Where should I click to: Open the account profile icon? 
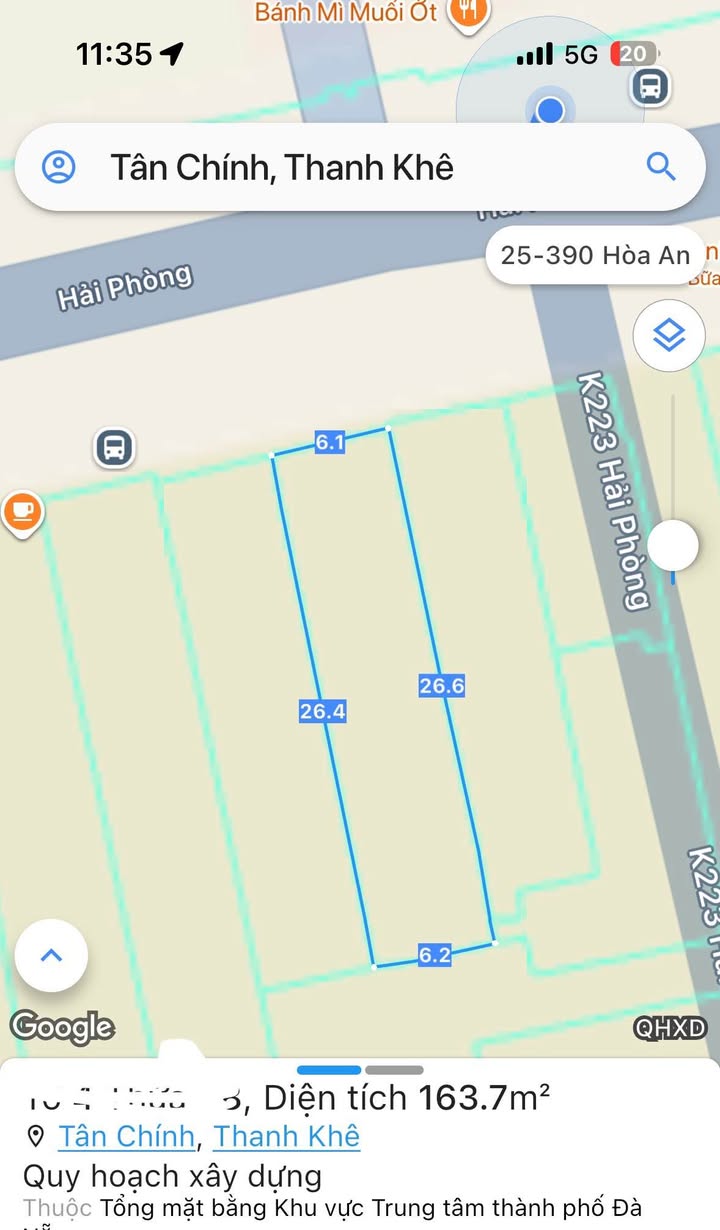click(59, 167)
